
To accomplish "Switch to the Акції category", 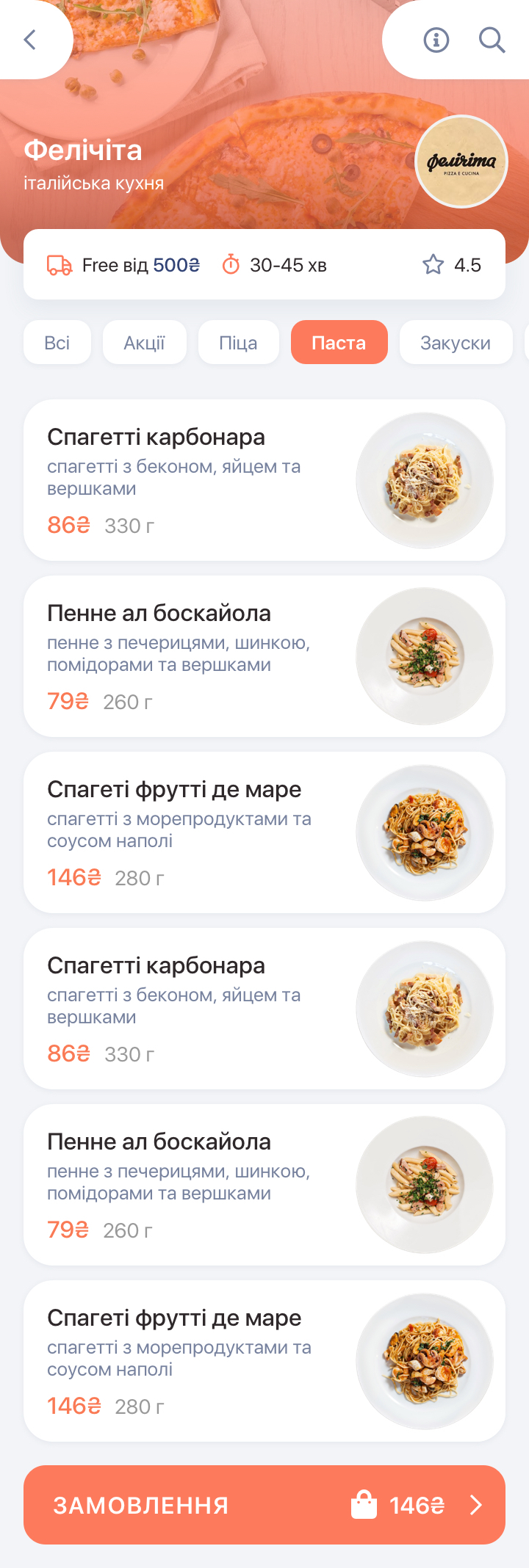I will coord(145,343).
